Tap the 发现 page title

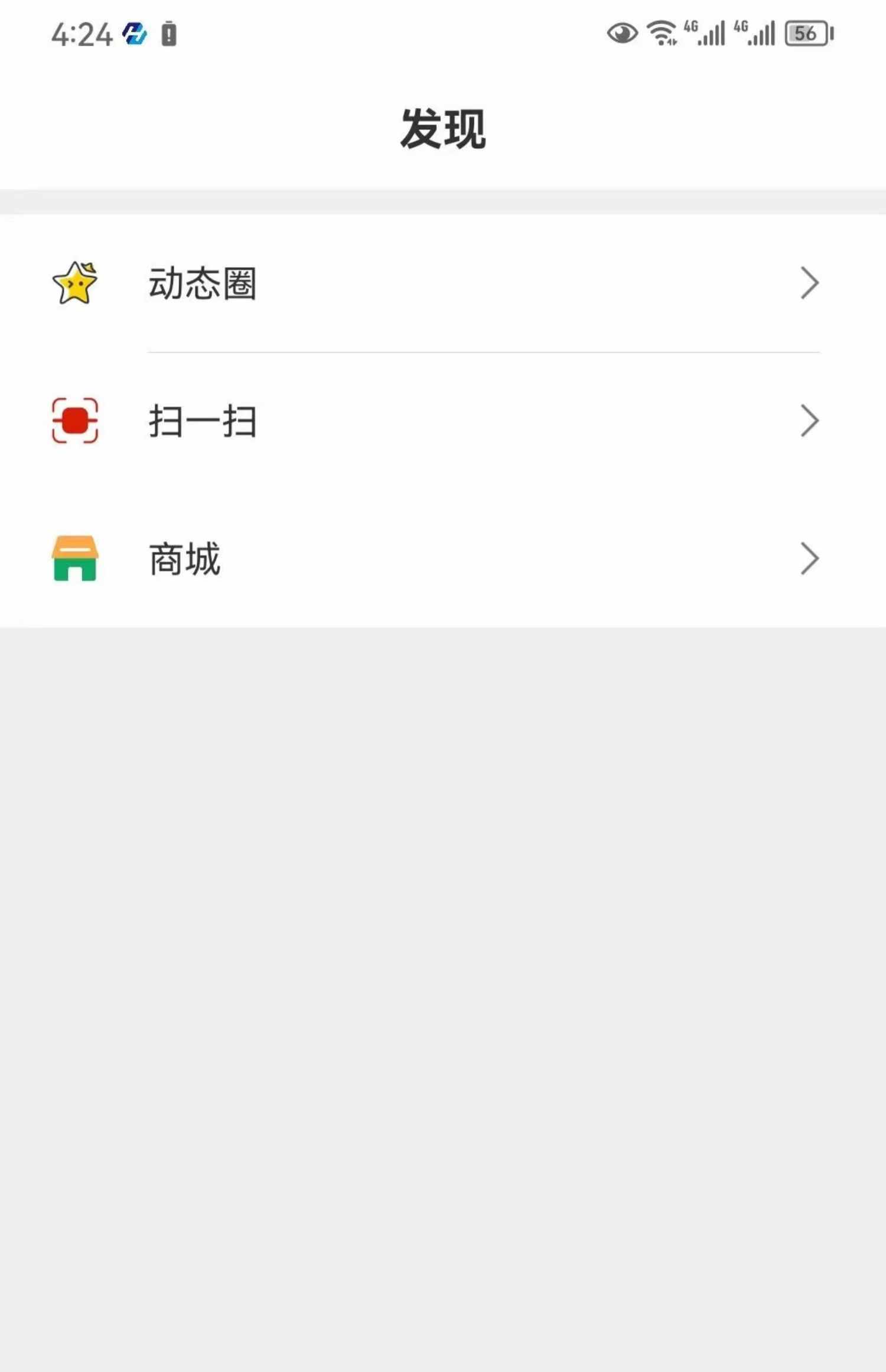point(443,126)
